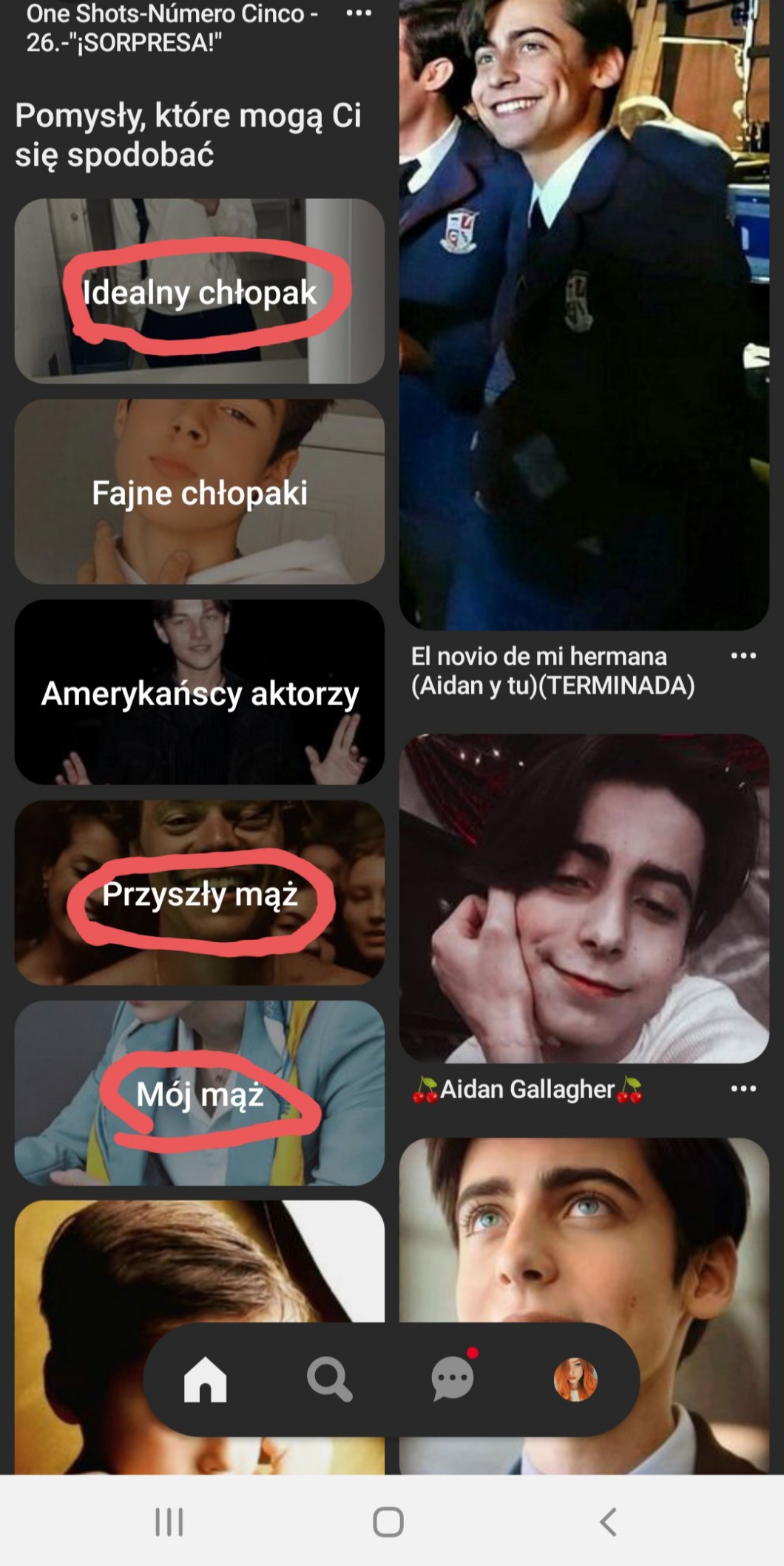
Task: Open the Aidan Gallagher pin image
Action: click(584, 898)
